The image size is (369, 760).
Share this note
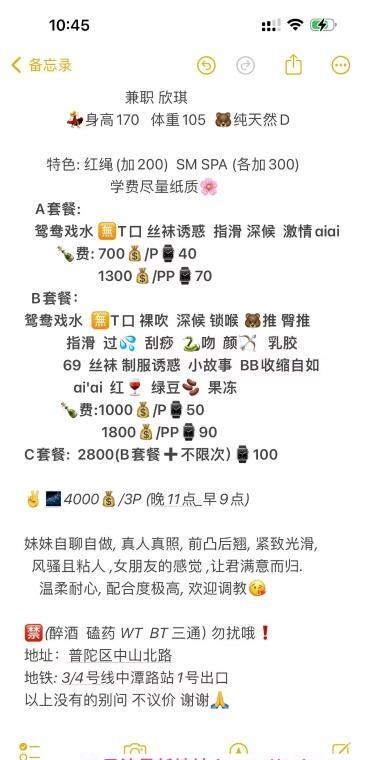point(293,64)
